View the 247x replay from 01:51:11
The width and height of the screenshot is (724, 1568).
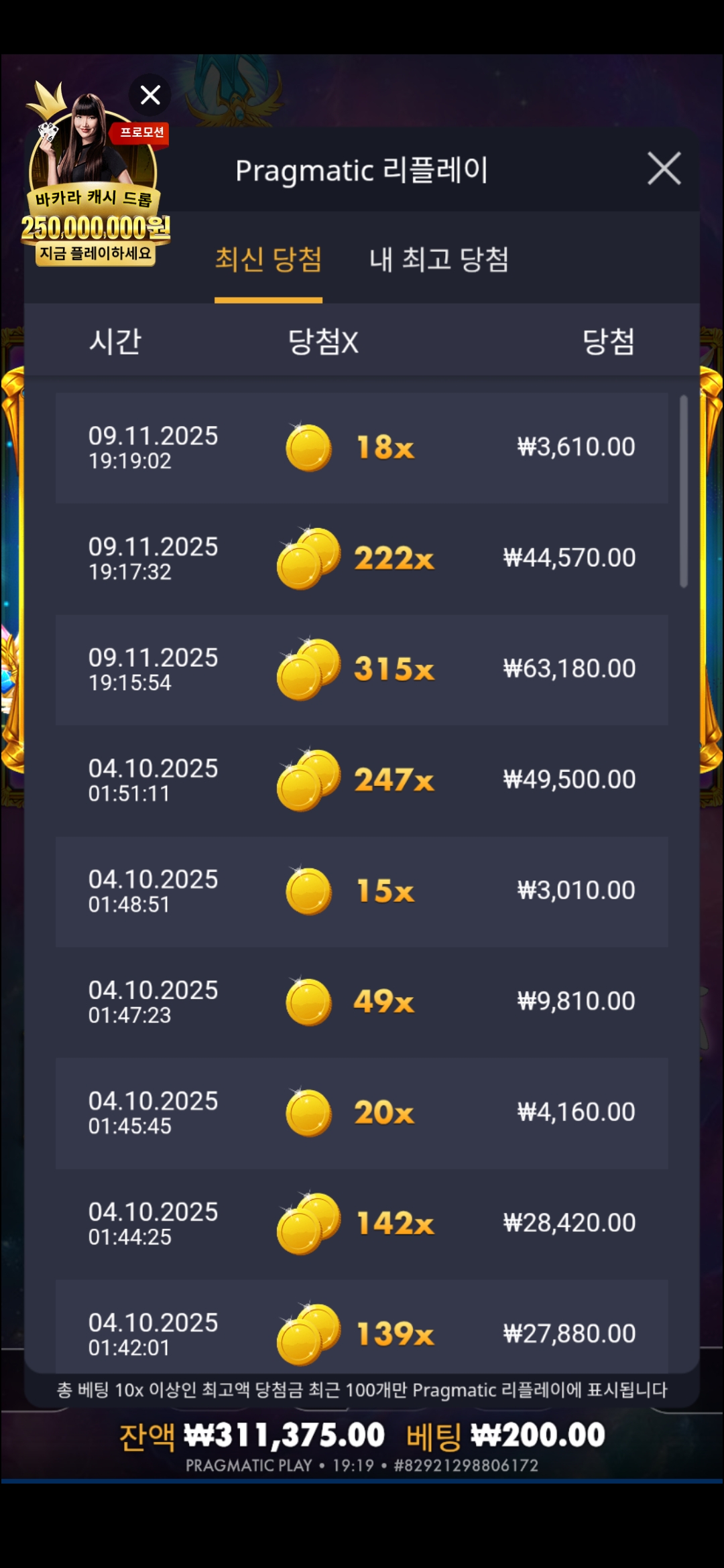362,780
